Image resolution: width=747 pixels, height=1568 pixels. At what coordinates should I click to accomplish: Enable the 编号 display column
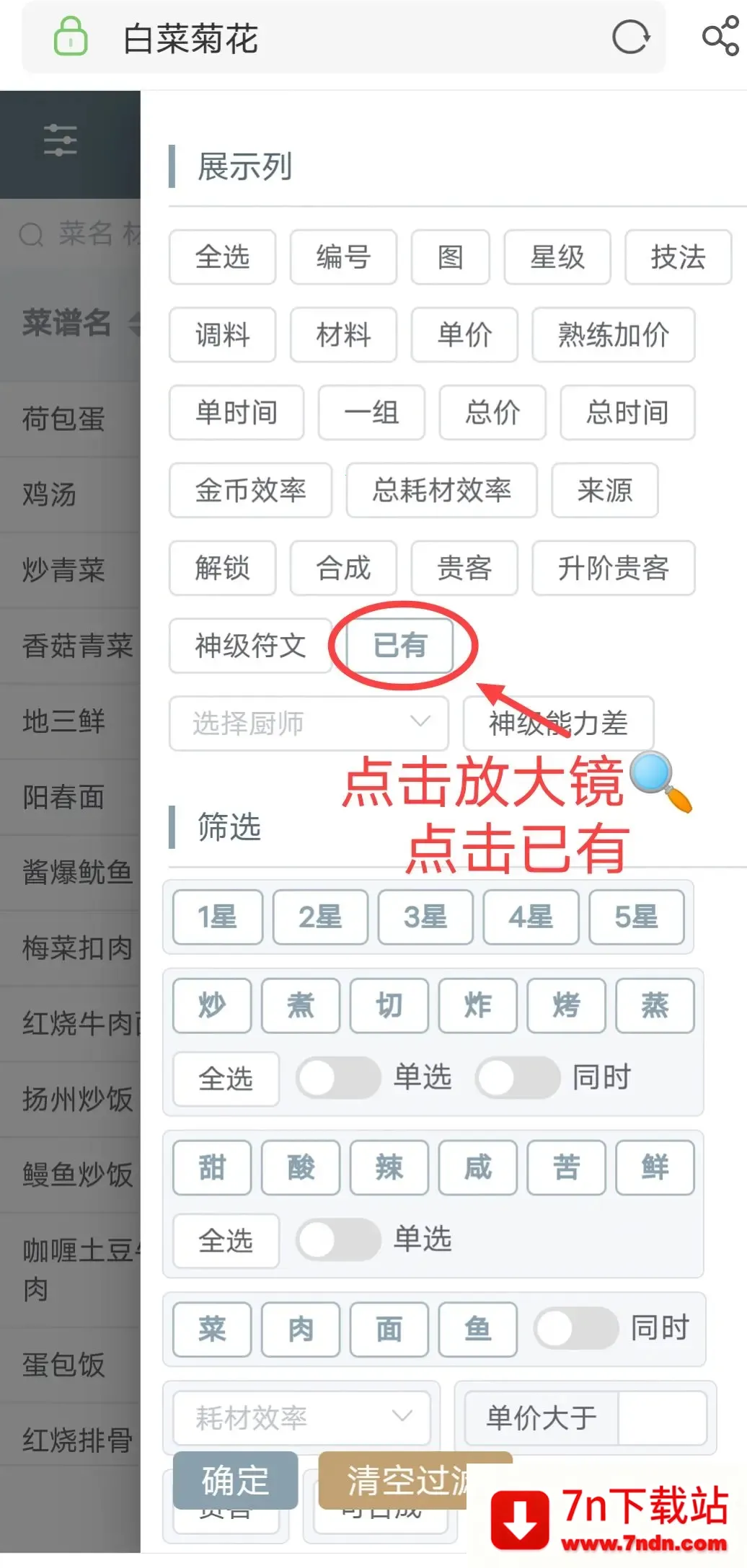coord(343,257)
